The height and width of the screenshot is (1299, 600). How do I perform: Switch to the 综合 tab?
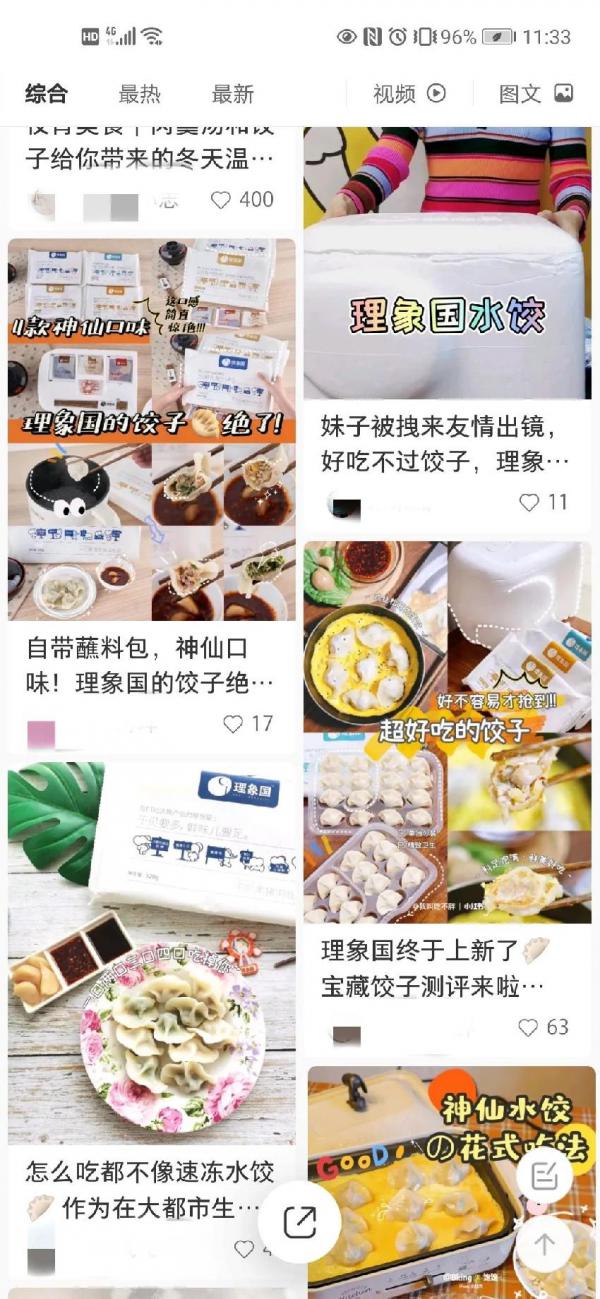click(46, 94)
